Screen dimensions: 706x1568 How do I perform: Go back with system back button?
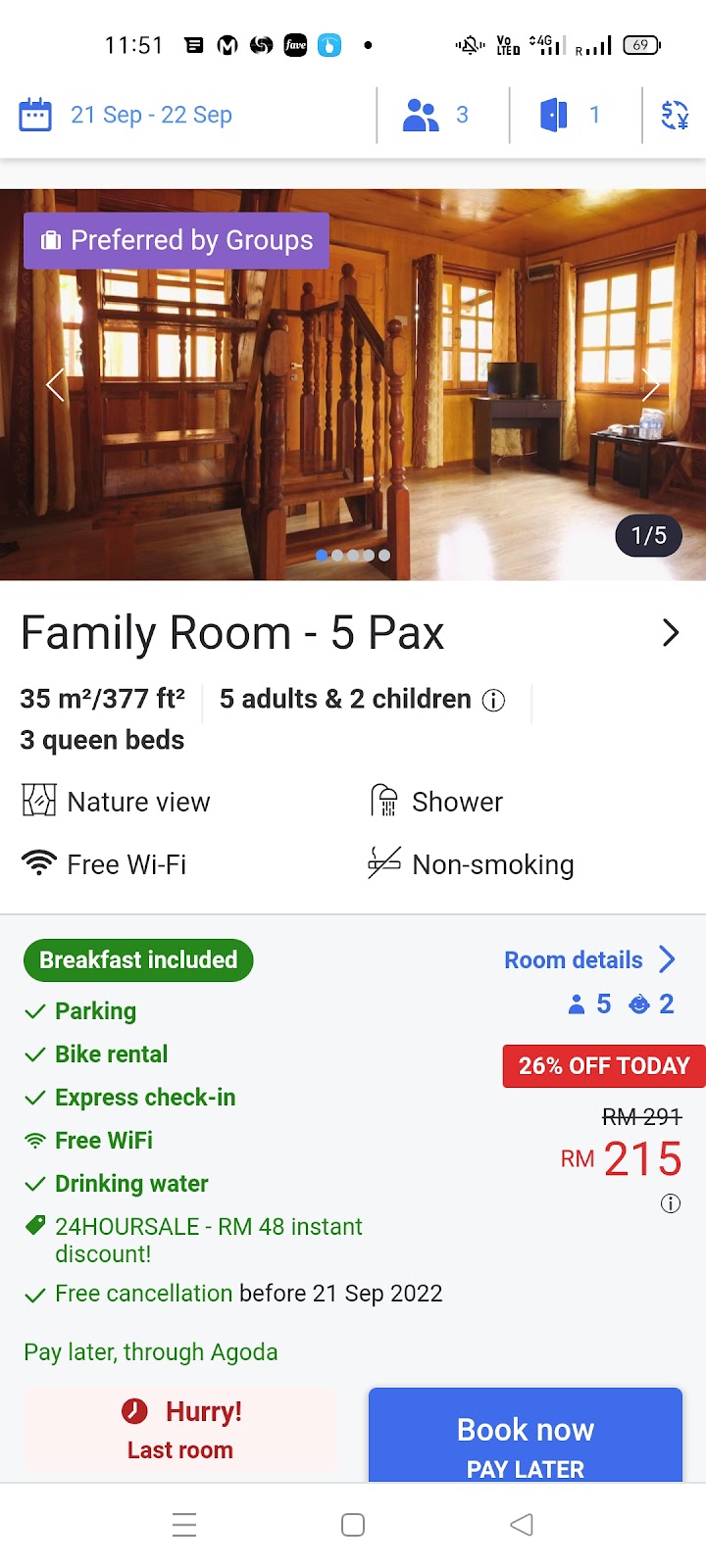522,1524
